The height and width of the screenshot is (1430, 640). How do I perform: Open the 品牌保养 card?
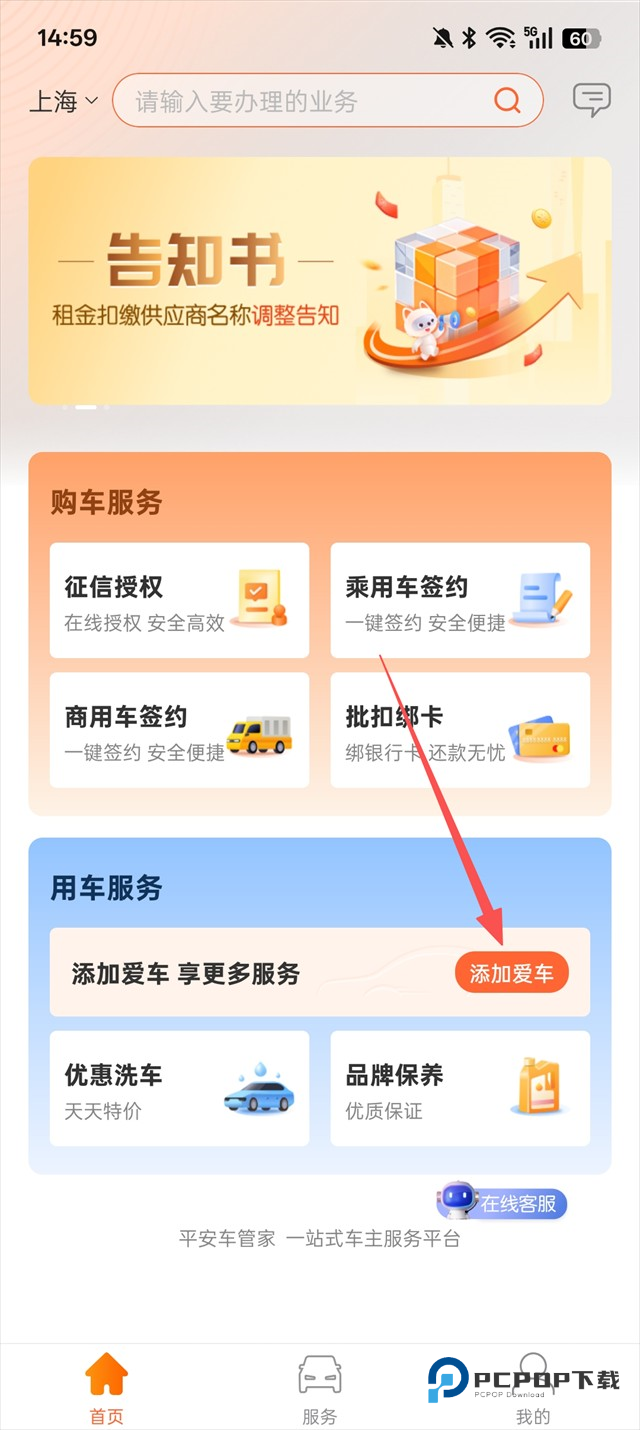click(x=460, y=1088)
